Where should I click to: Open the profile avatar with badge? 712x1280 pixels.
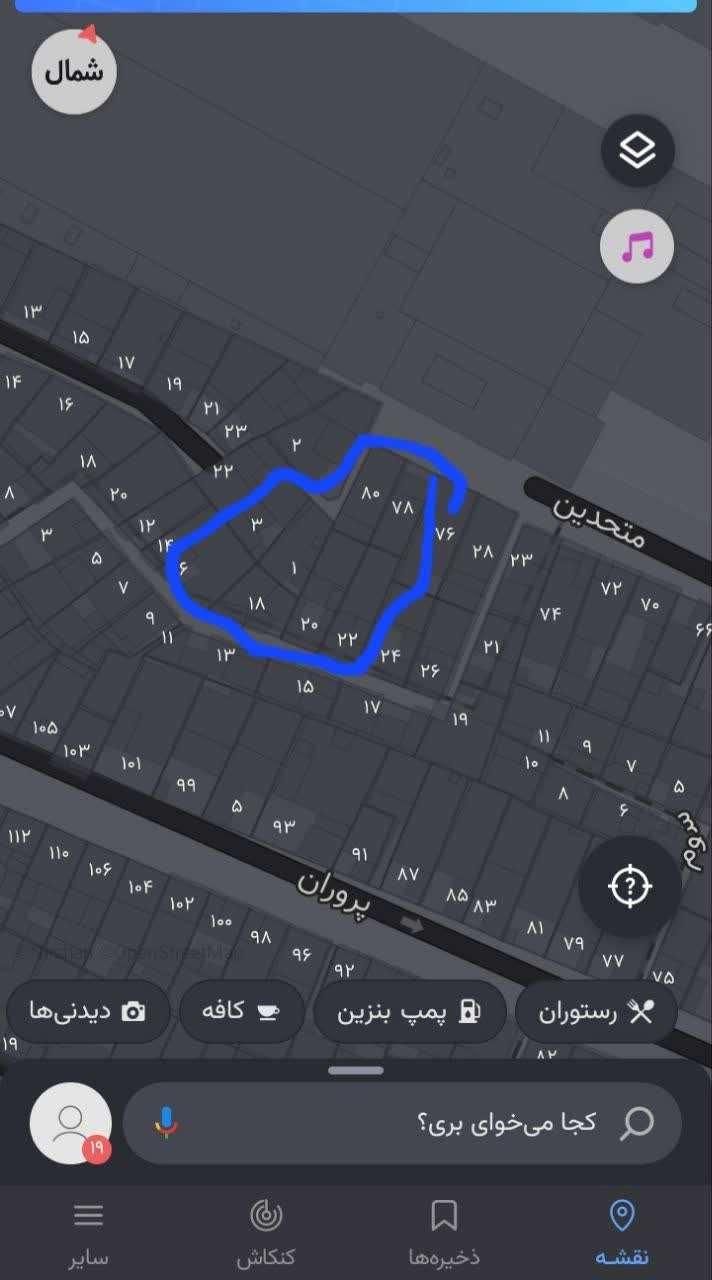71,1123
